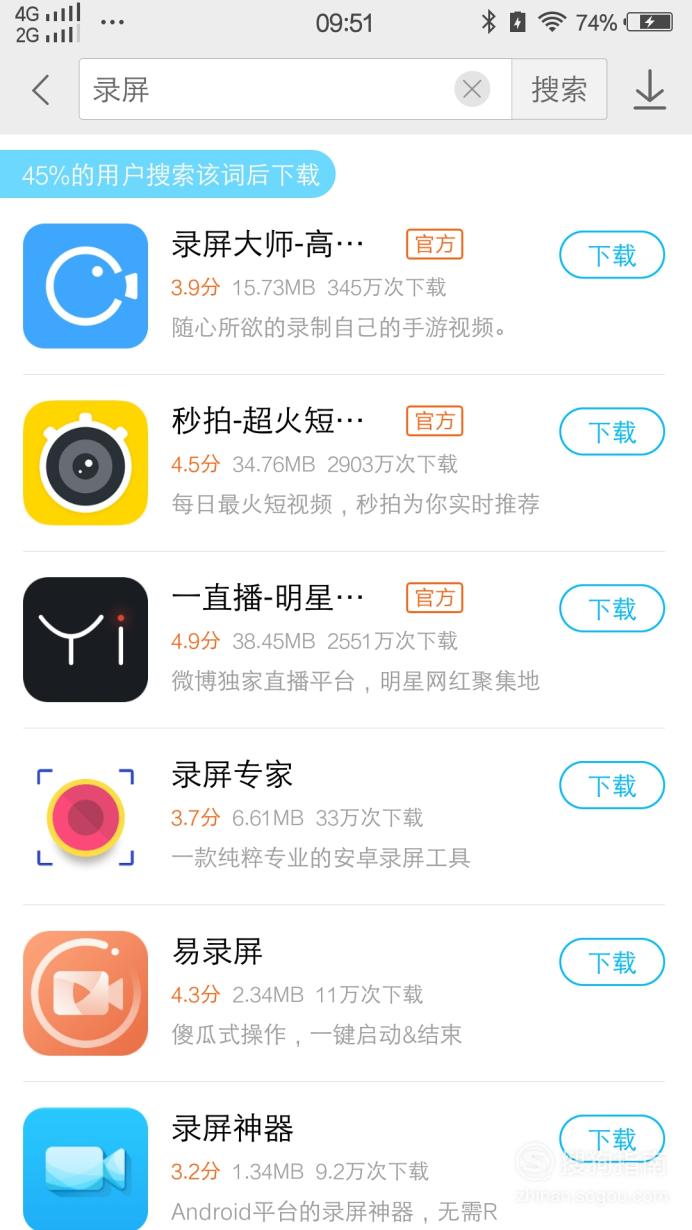692x1230 pixels.
Task: Download 秒拍
Action: click(x=612, y=432)
